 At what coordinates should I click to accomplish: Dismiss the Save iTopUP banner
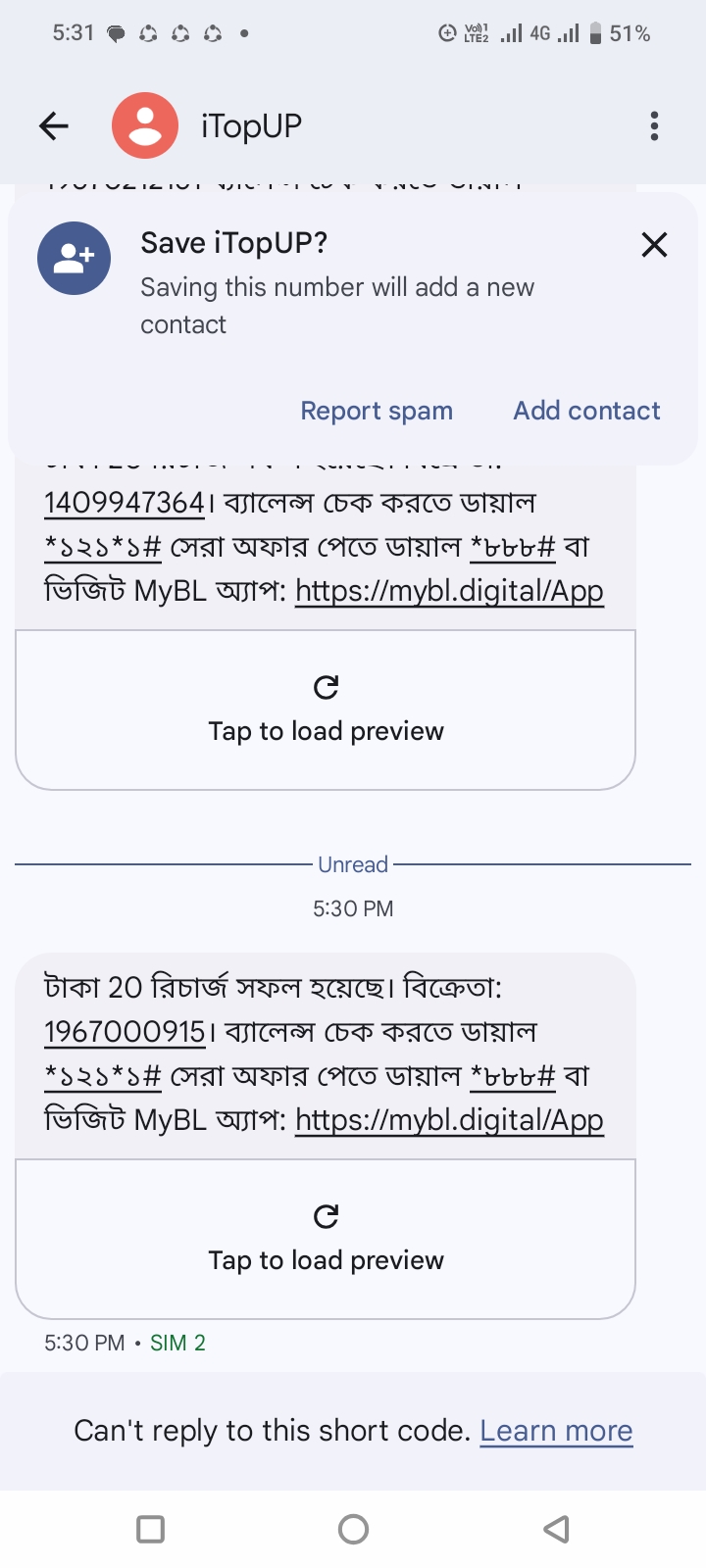point(654,244)
